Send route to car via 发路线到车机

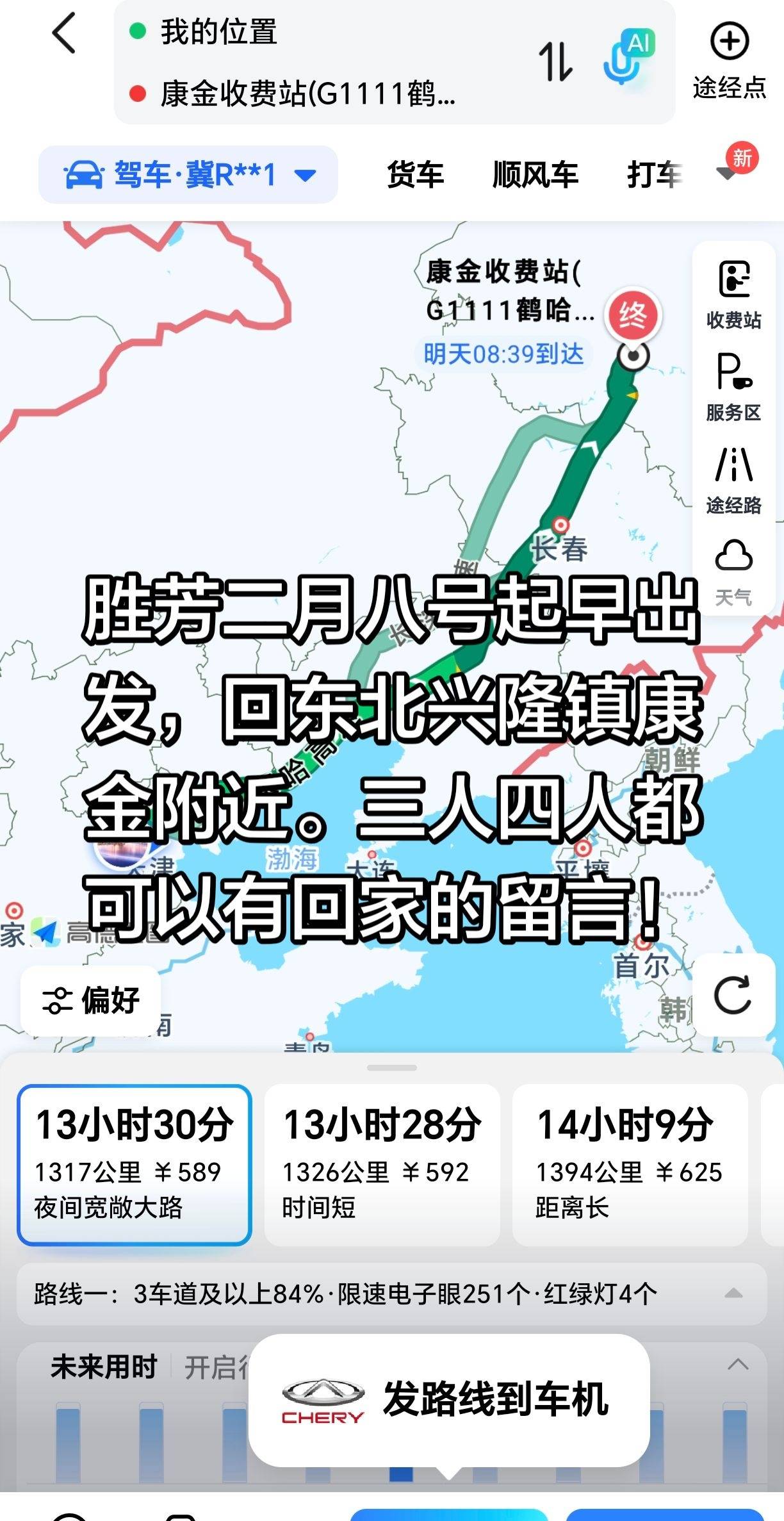click(x=448, y=1398)
